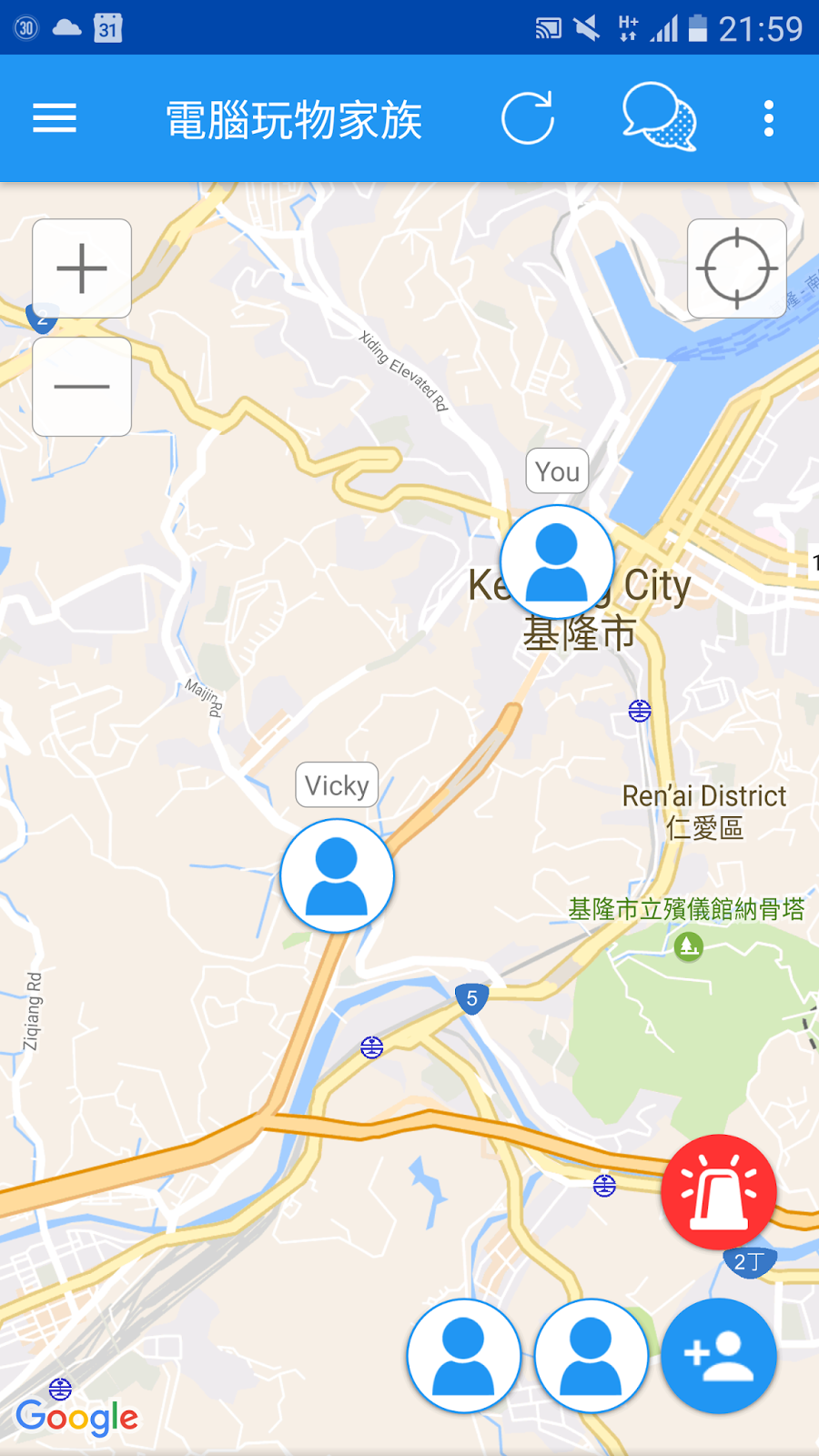This screenshot has width=819, height=1456.
Task: Refresh family member locations
Action: (528, 118)
